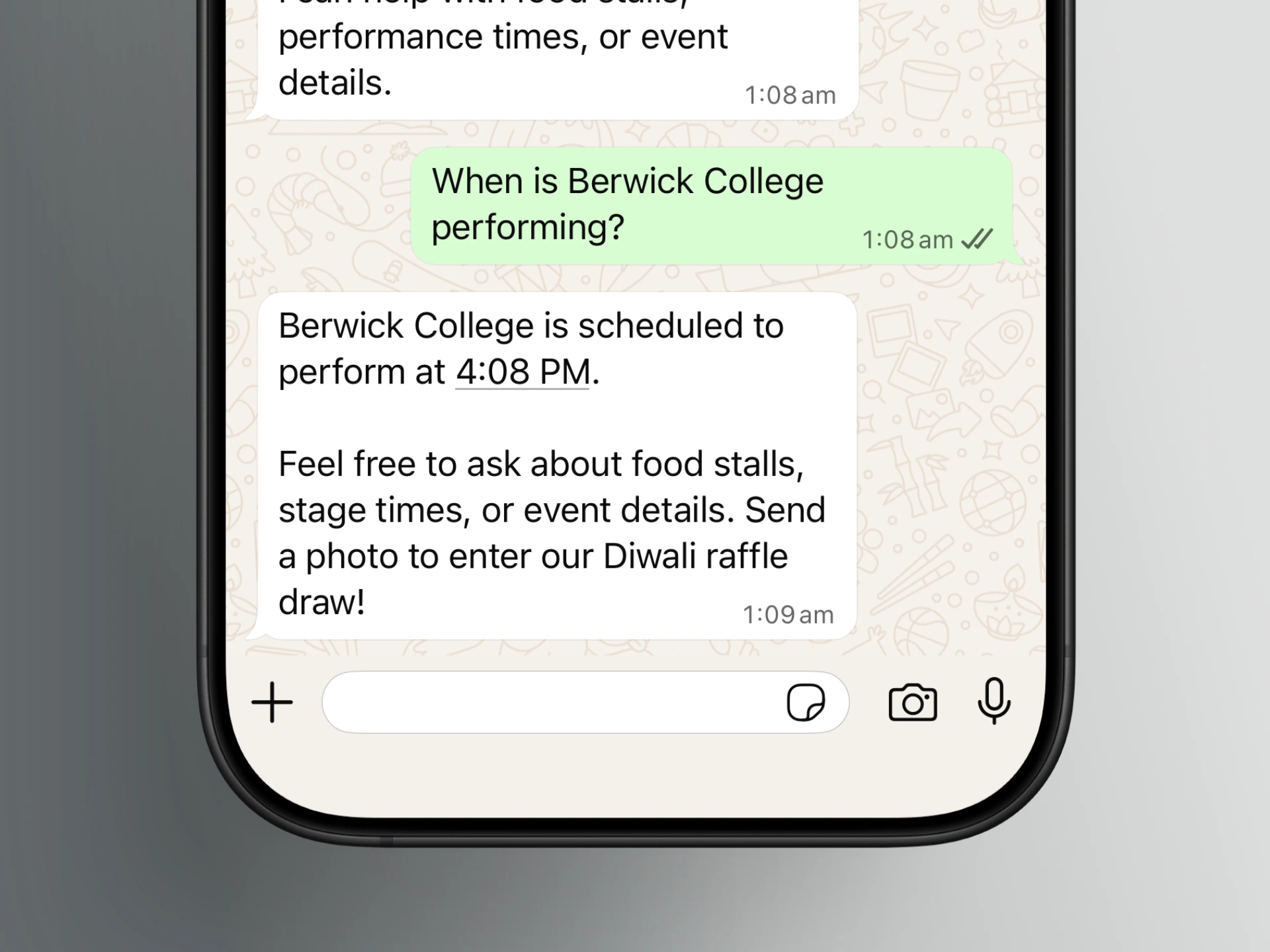Open the camera to send a photo
Image resolution: width=1270 pixels, height=952 pixels.
coord(912,702)
